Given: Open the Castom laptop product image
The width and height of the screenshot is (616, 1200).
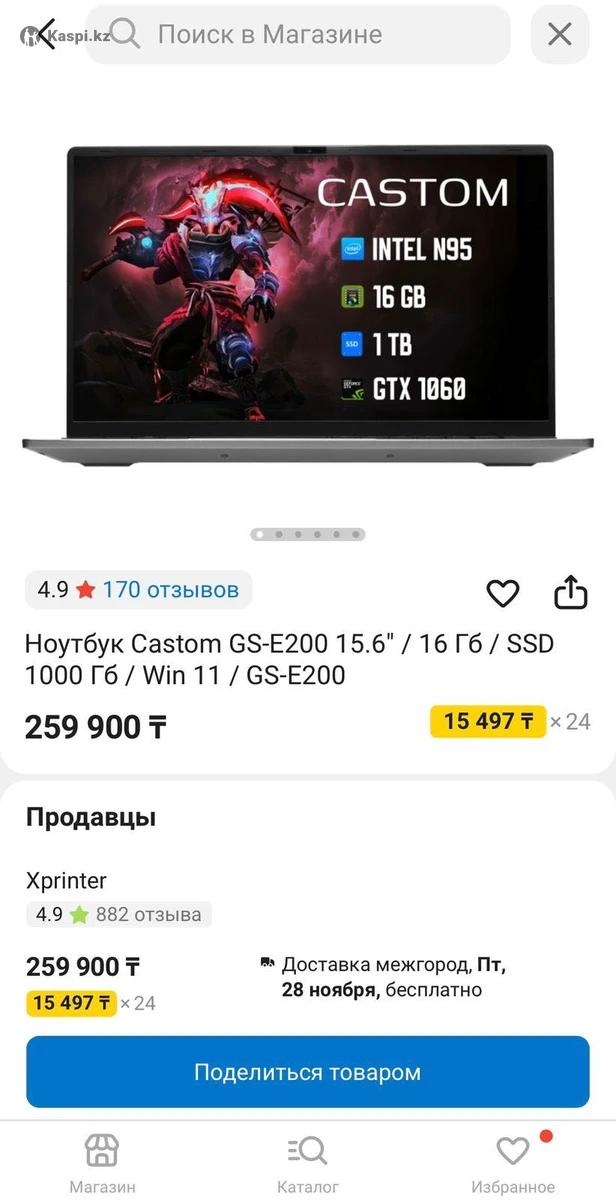Looking at the screenshot, I should [308, 305].
